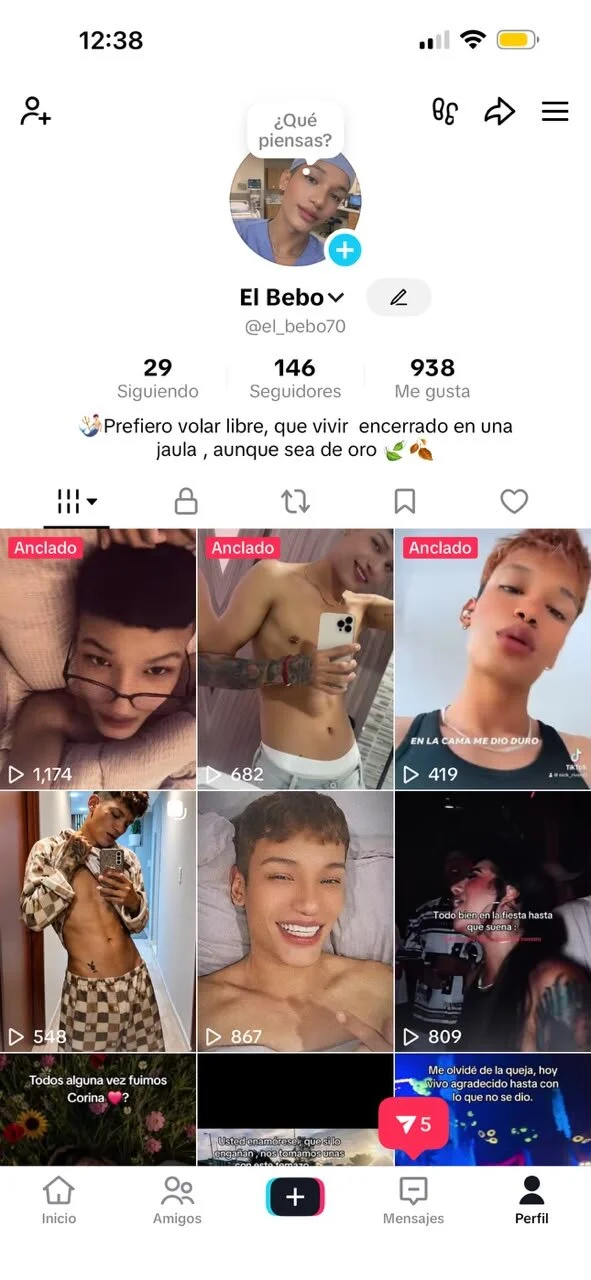591x1280 pixels.
Task: Tap the footprints profile views icon
Action: (445, 111)
